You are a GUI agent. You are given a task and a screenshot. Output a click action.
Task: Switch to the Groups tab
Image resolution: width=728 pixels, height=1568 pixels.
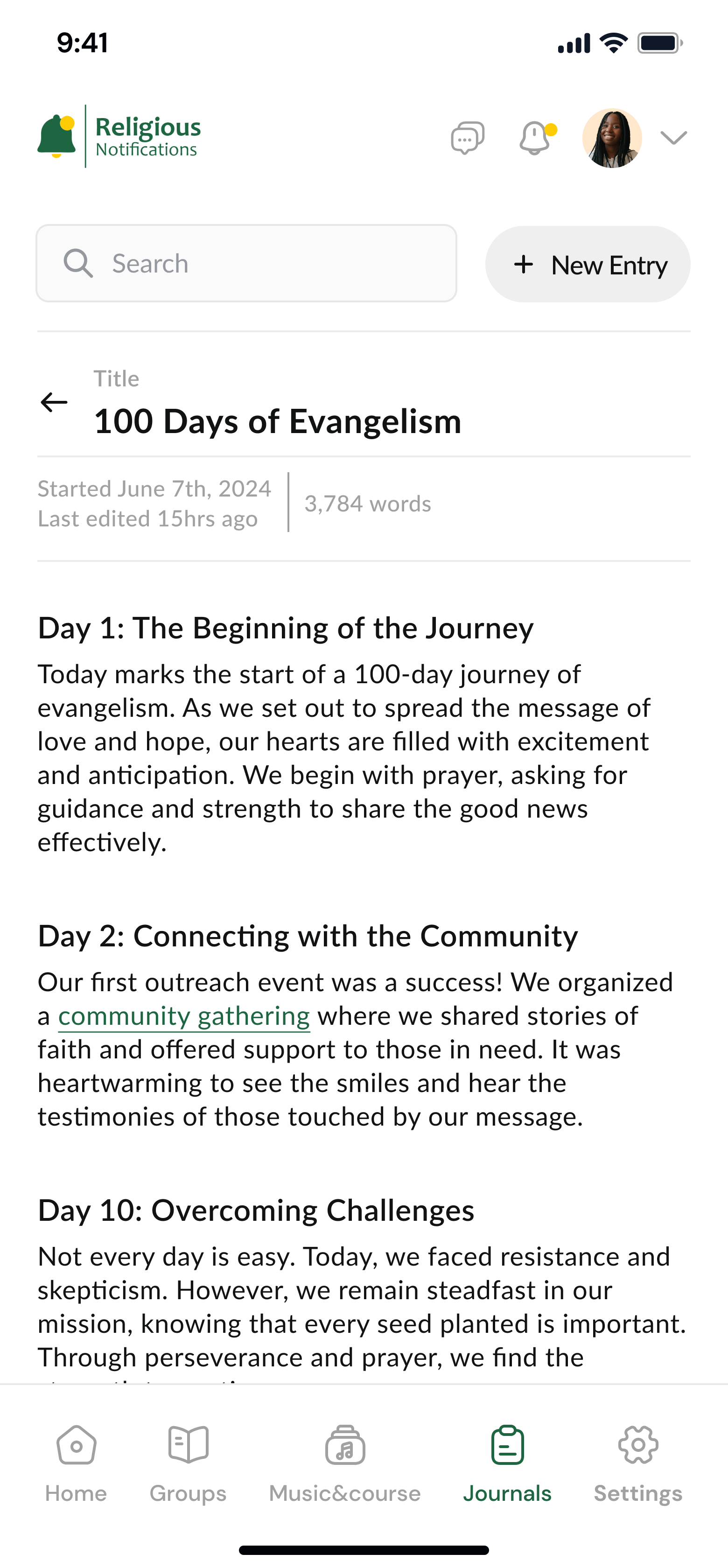(188, 1464)
